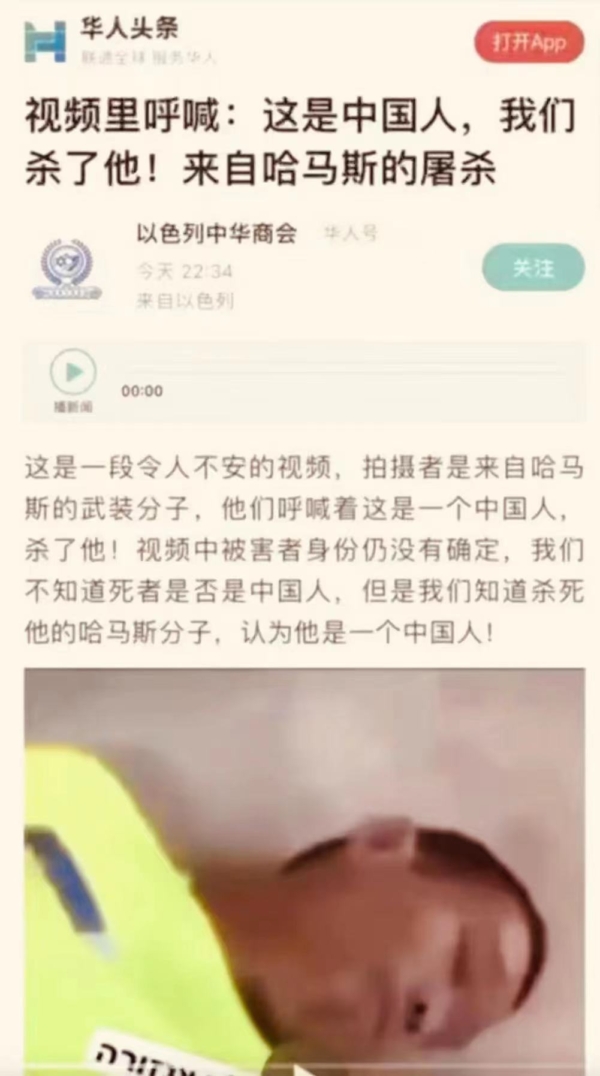Play the audio news clip
Image resolution: width=600 pixels, height=1076 pixels.
point(73,373)
